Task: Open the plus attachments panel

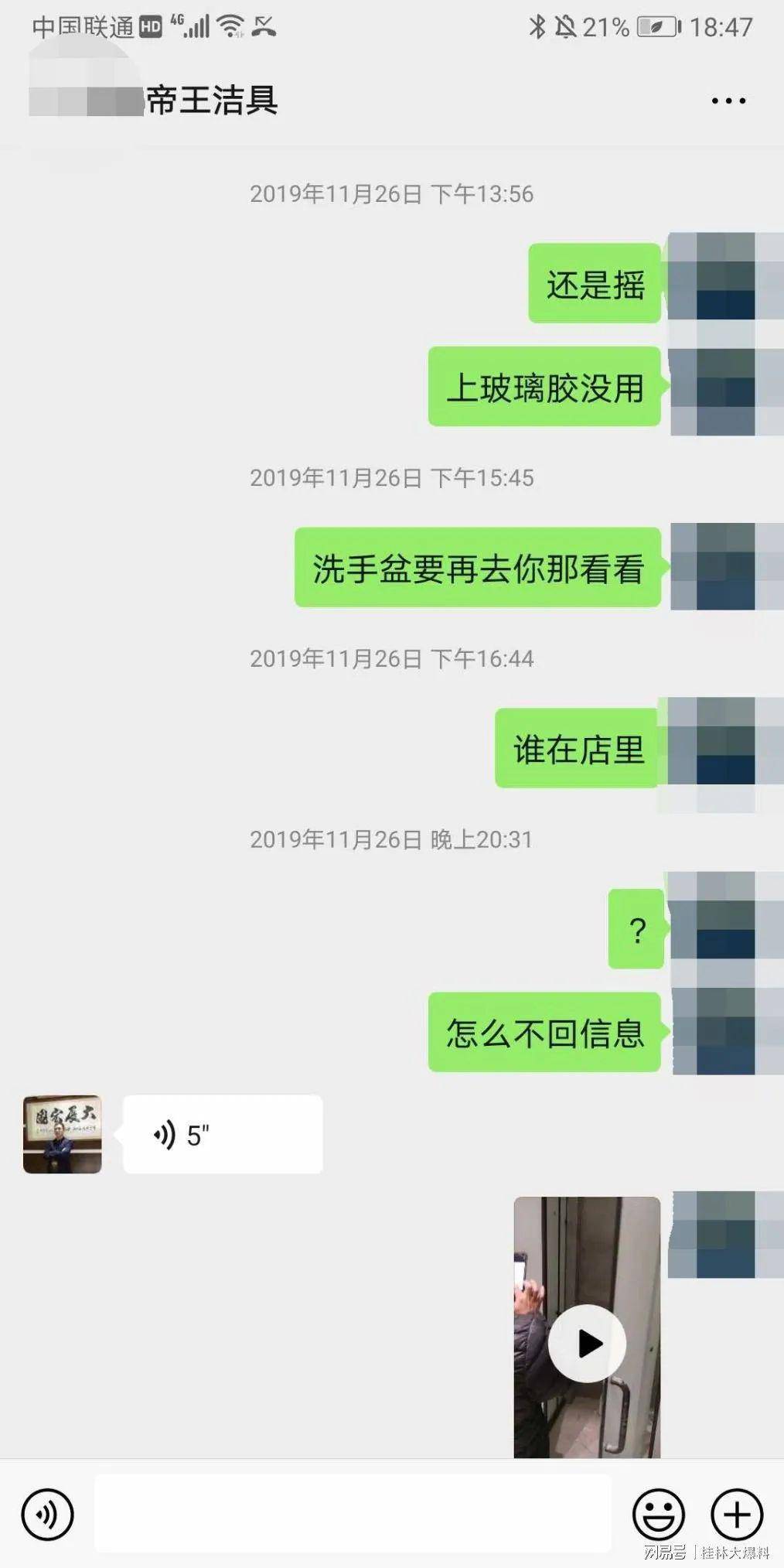Action: [x=736, y=1514]
